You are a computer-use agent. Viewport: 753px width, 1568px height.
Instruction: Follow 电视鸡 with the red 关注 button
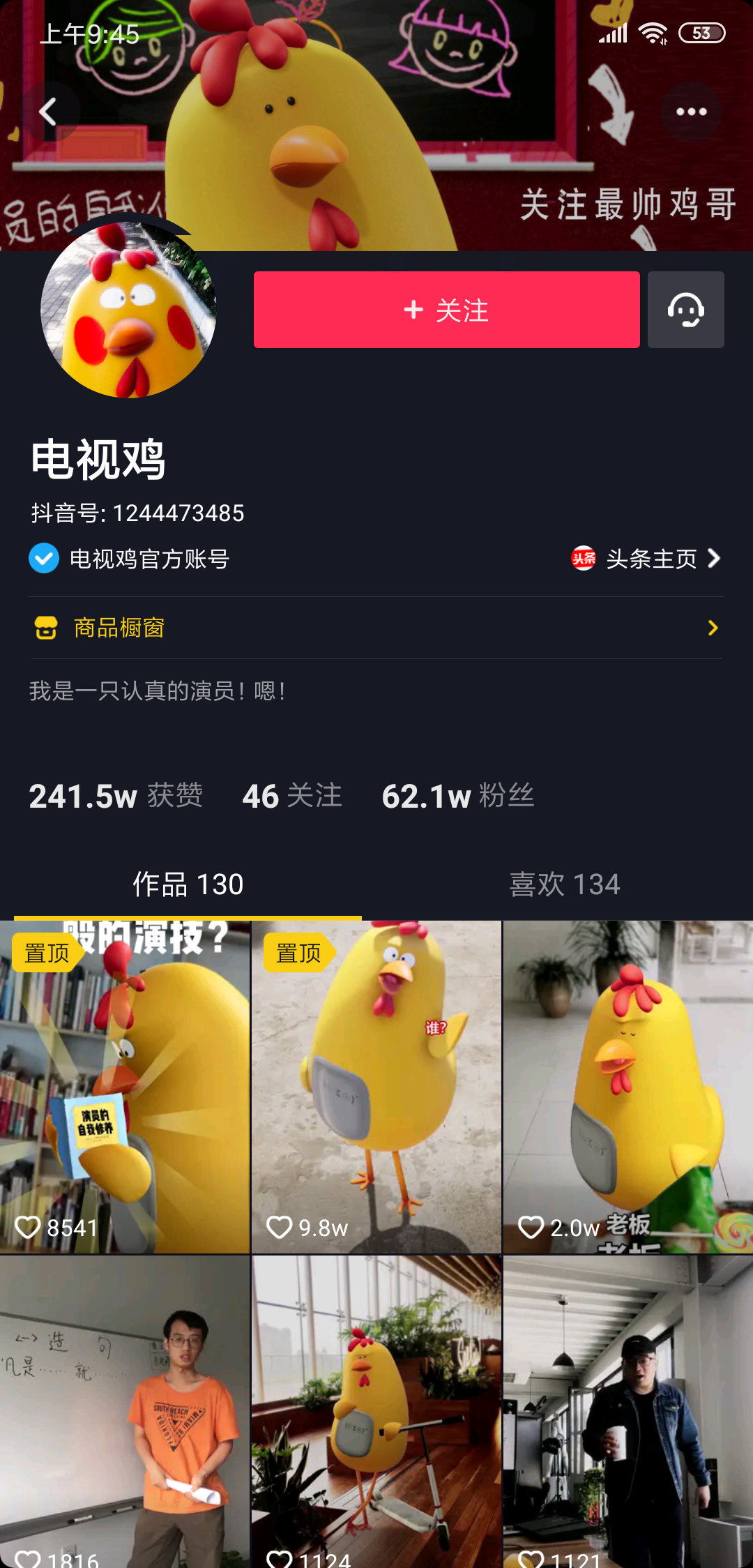[x=446, y=310]
